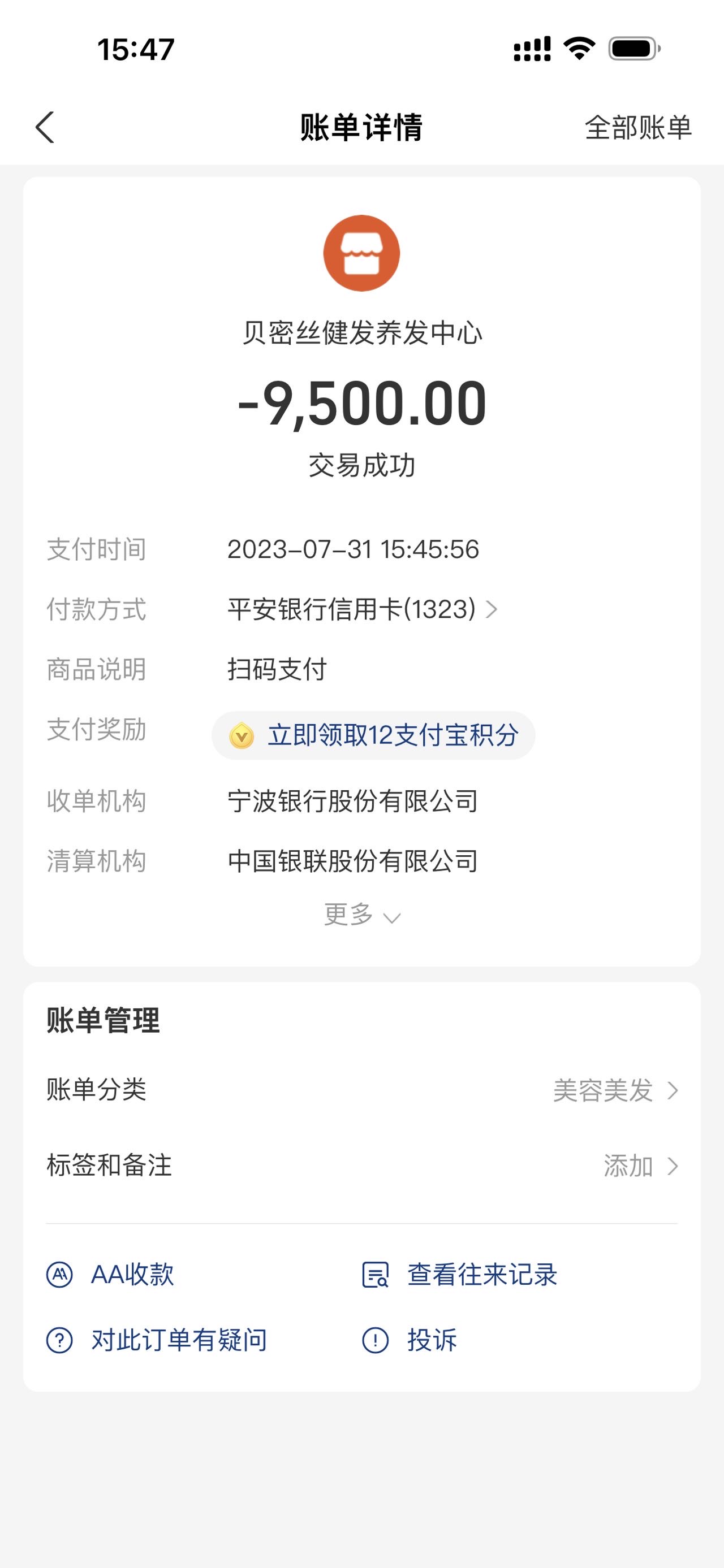Viewport: 724px width, 1568px height.
Task: Expand 更多 for more bill details
Action: pos(361,915)
